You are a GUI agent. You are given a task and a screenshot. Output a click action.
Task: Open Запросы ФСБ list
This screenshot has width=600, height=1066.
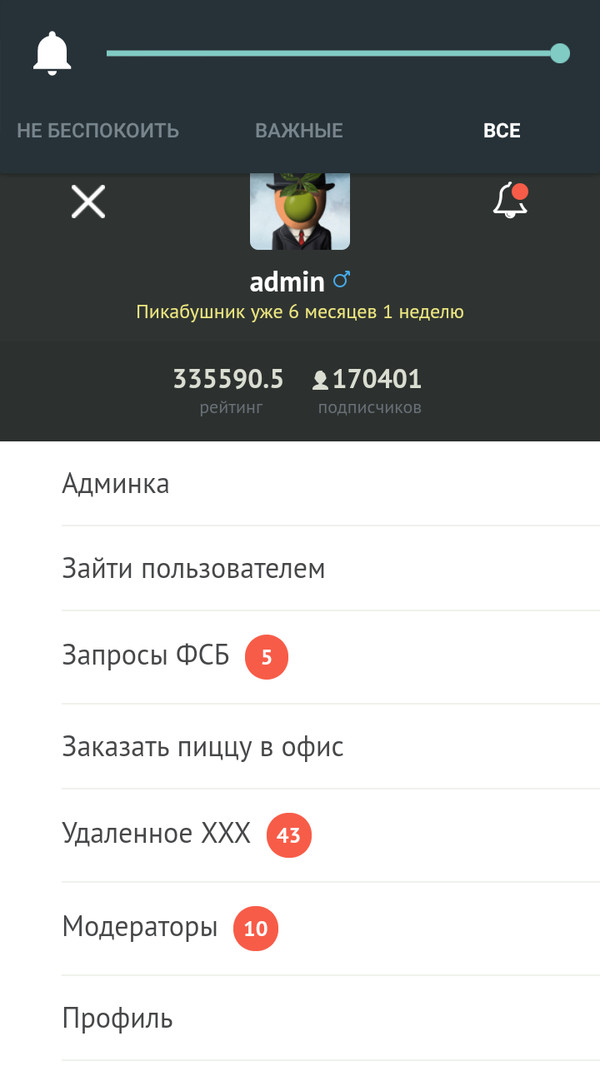coord(146,656)
